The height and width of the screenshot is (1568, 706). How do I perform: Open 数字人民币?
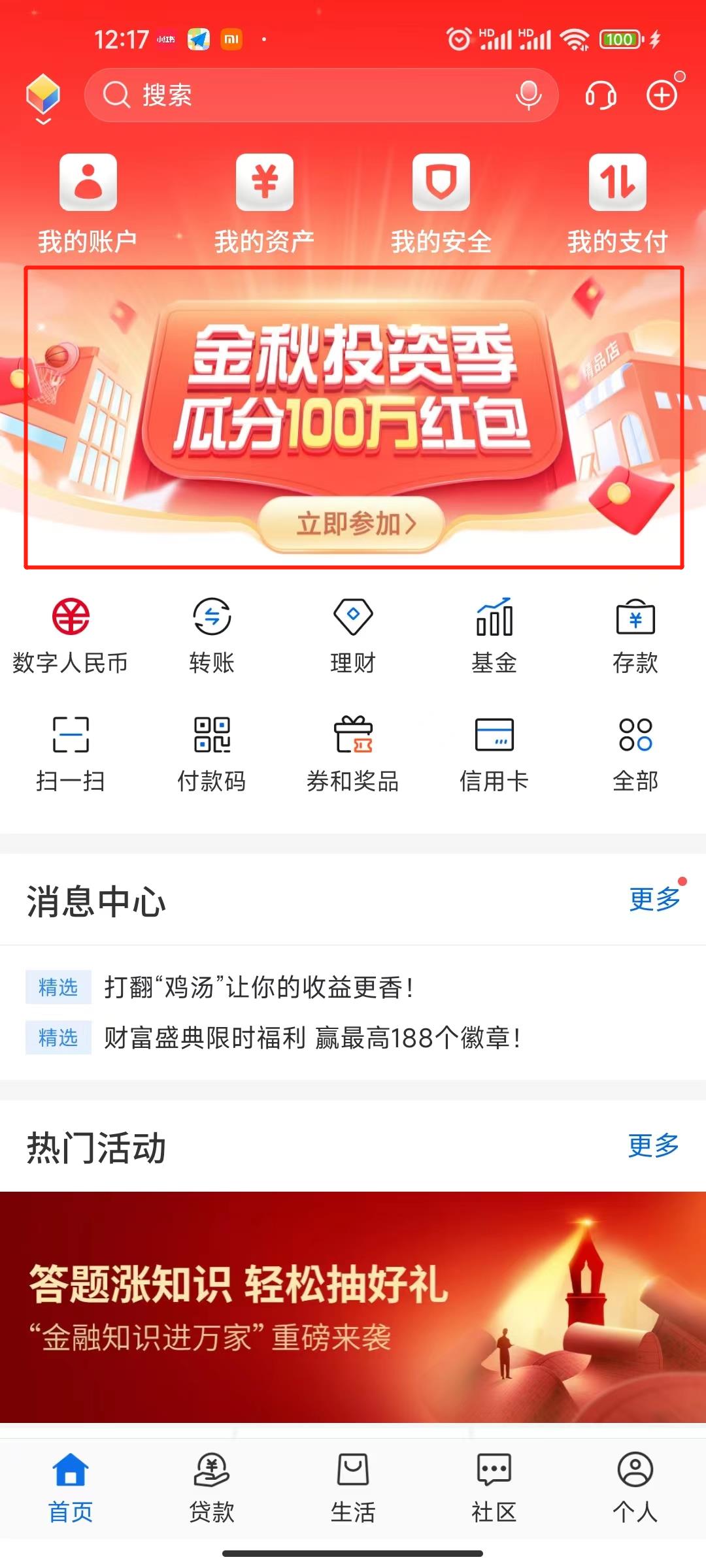71,634
